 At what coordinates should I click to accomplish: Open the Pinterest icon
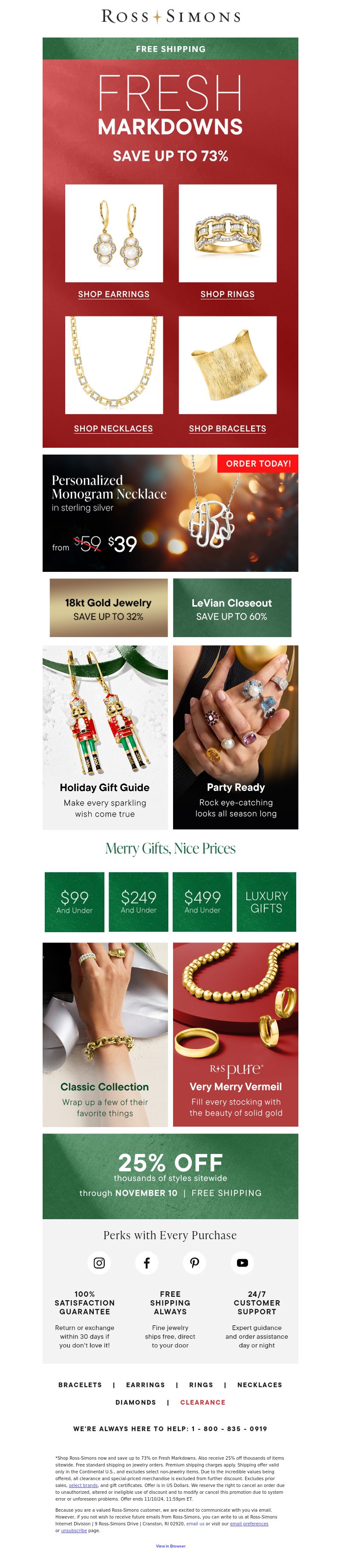pyautogui.click(x=194, y=1262)
